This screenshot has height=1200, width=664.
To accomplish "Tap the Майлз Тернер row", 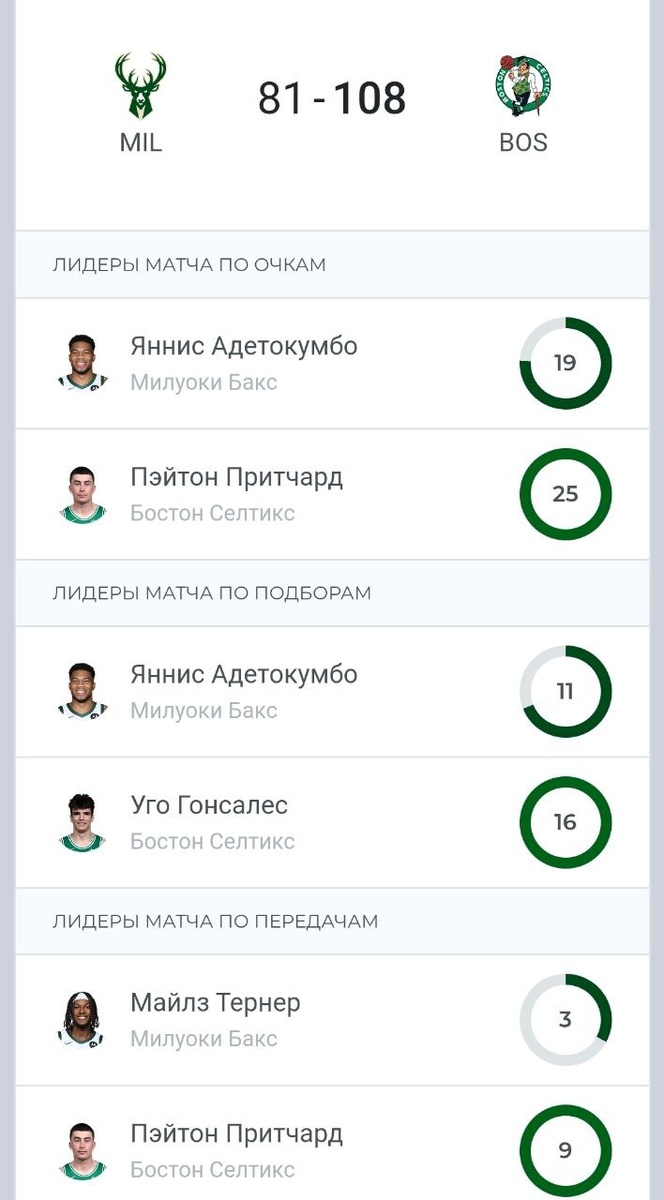I will tap(215, 1019).
